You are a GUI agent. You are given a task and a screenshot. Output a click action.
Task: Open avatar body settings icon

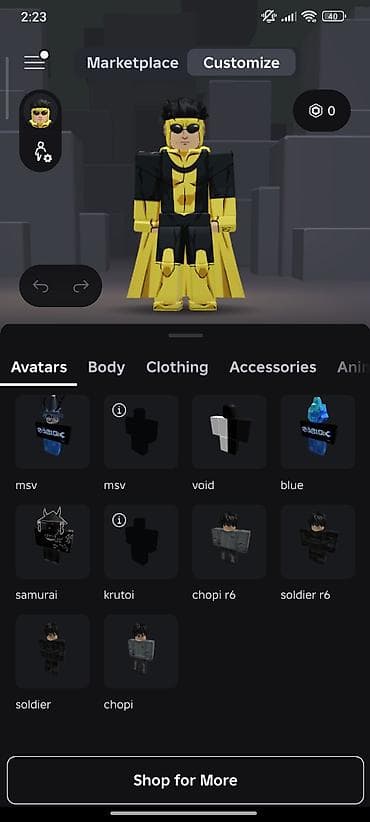pyautogui.click(x=42, y=152)
